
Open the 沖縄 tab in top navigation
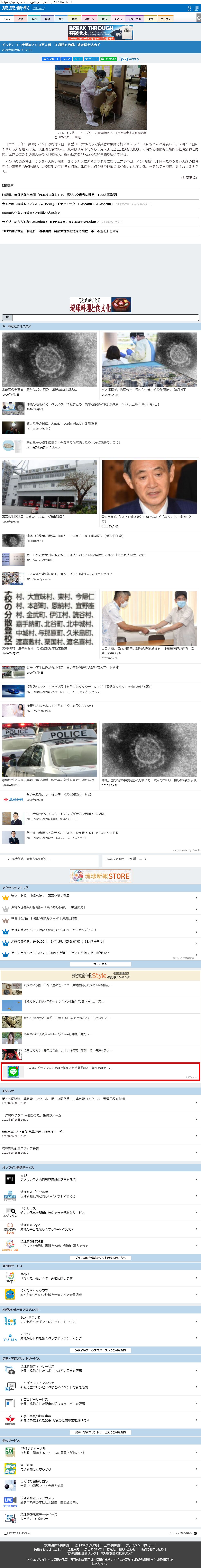click(x=20, y=19)
